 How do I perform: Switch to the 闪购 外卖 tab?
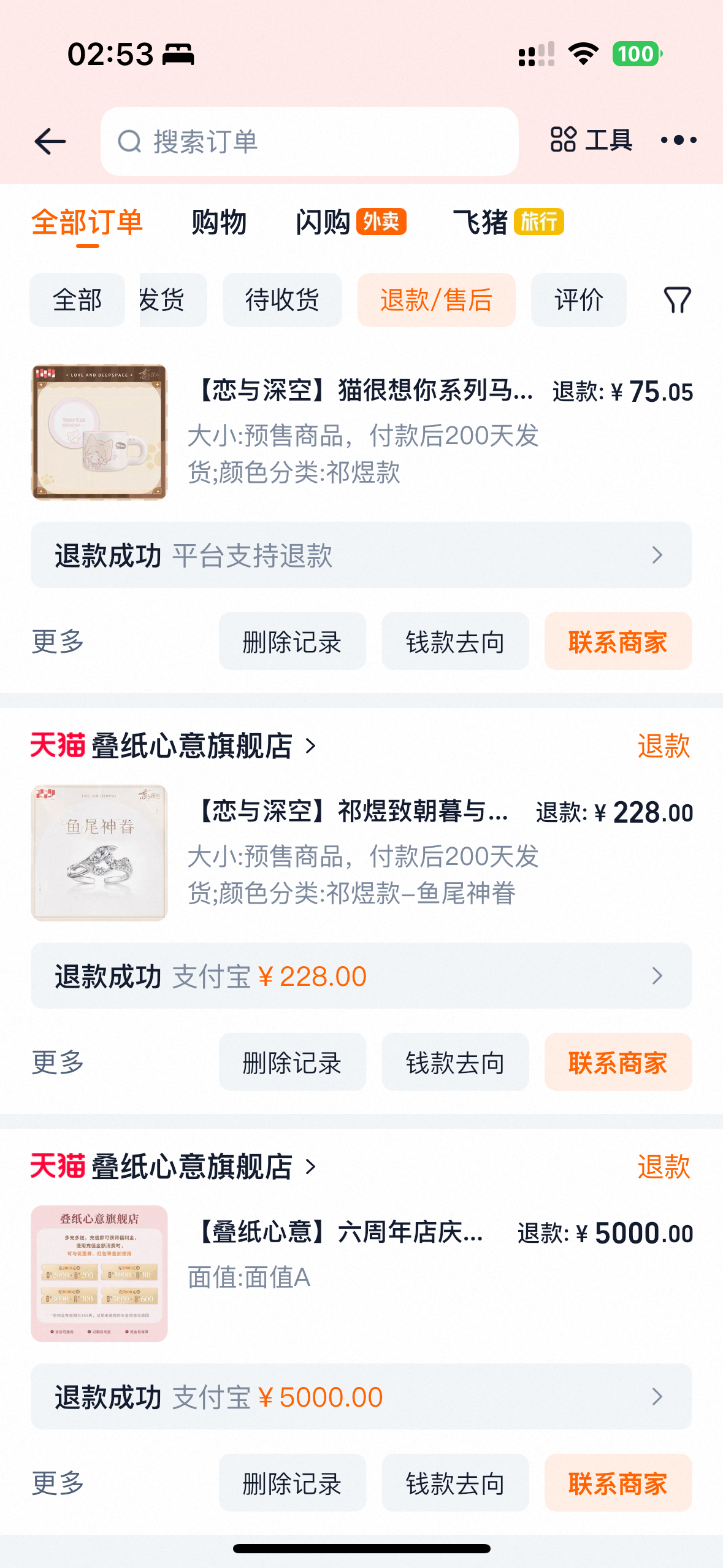click(350, 222)
